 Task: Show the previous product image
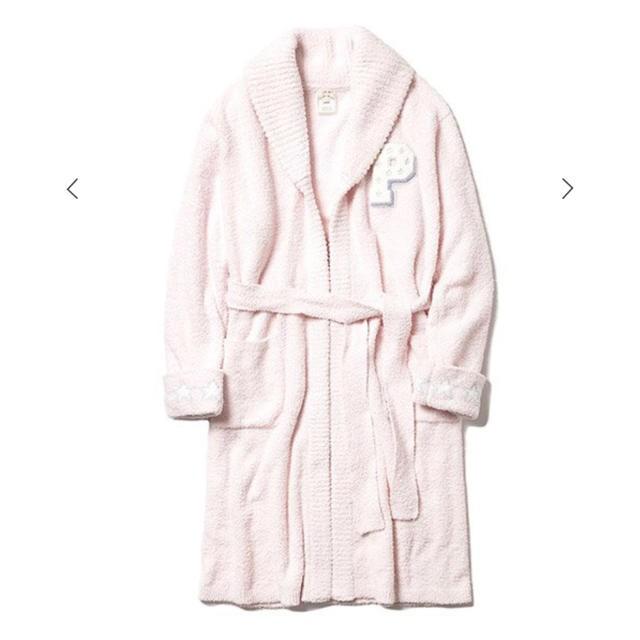coord(72,189)
